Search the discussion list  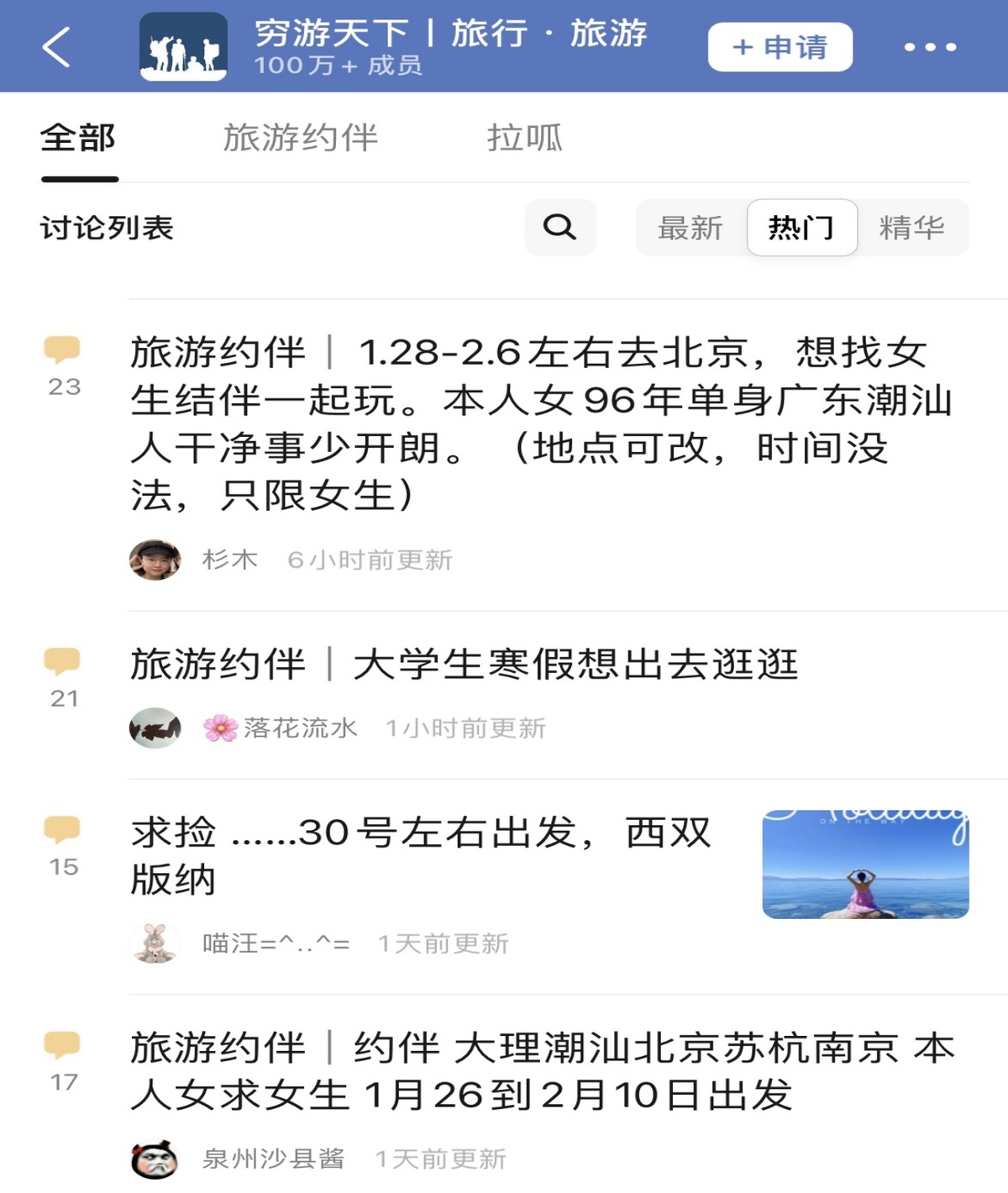pyautogui.click(x=559, y=227)
